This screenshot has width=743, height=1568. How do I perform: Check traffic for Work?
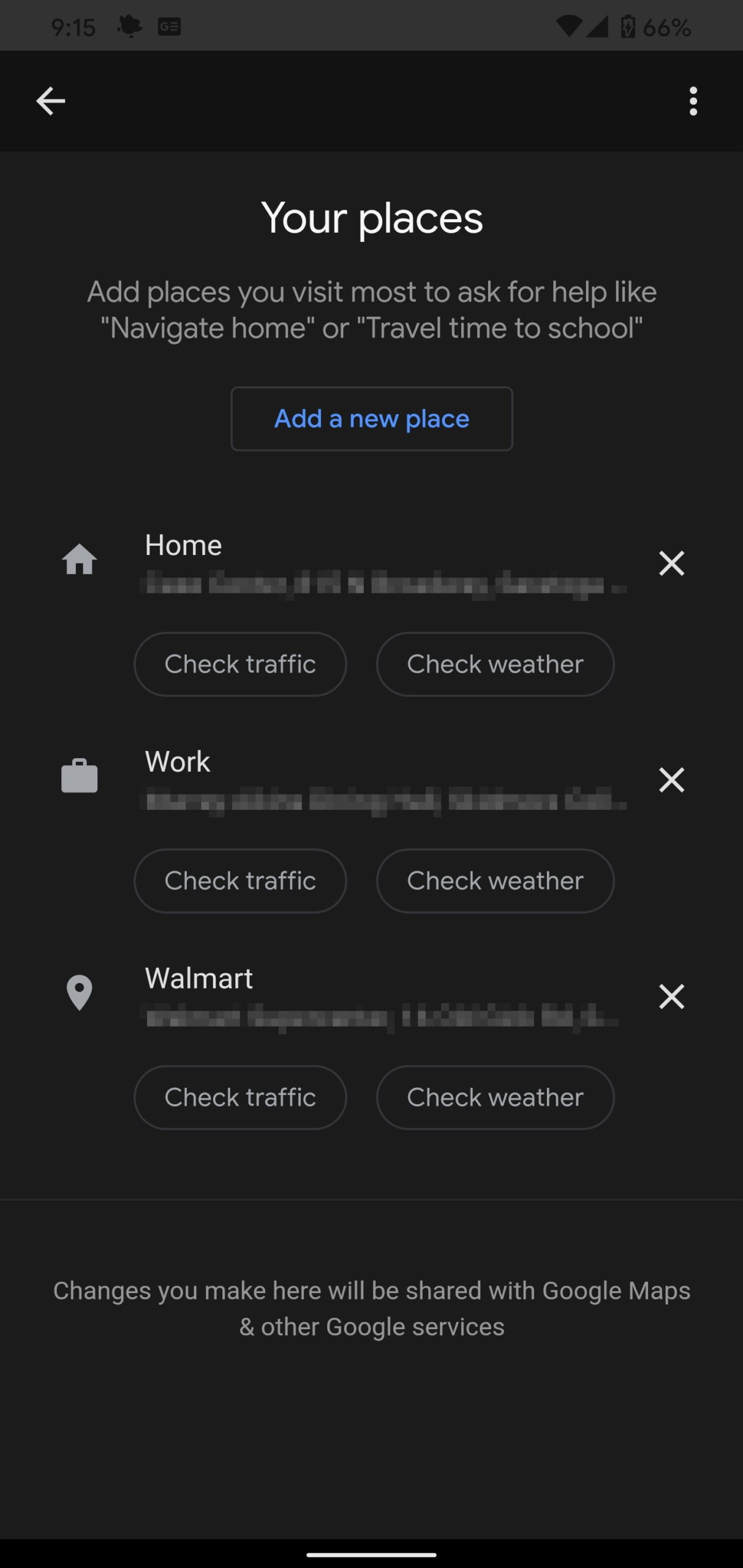(x=240, y=881)
